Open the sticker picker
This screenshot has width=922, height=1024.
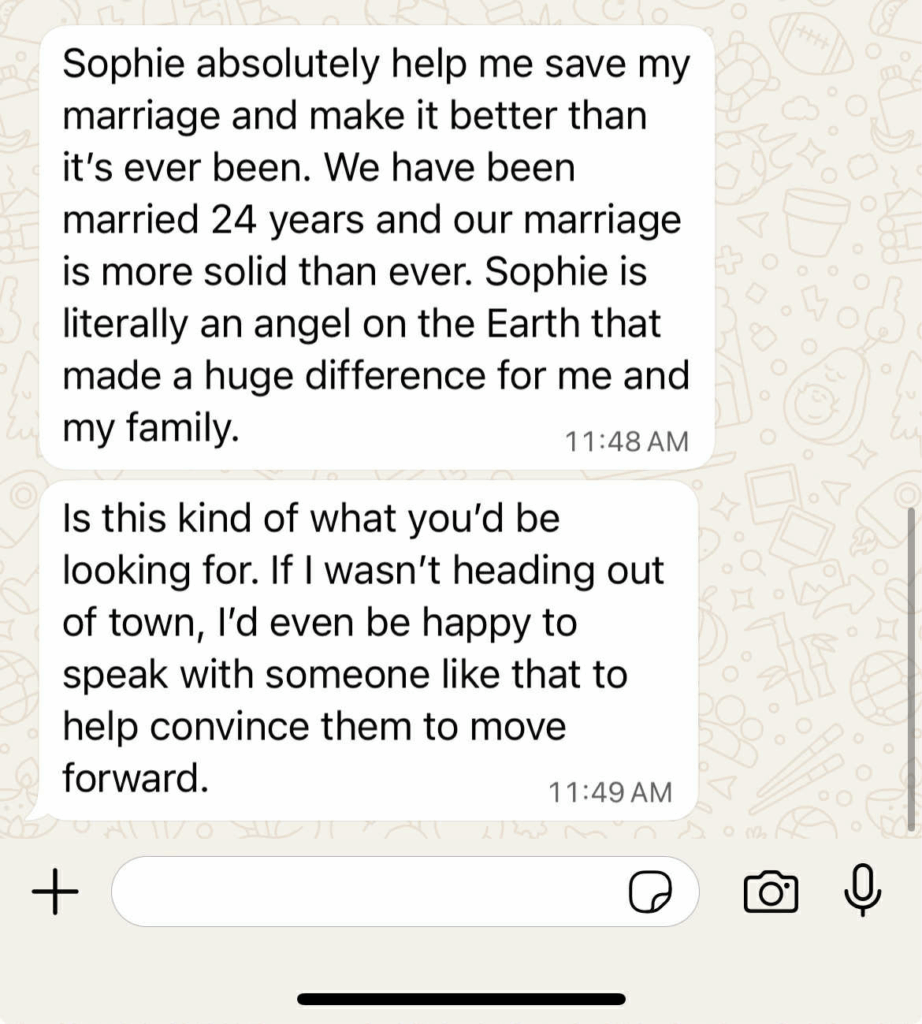(650, 891)
